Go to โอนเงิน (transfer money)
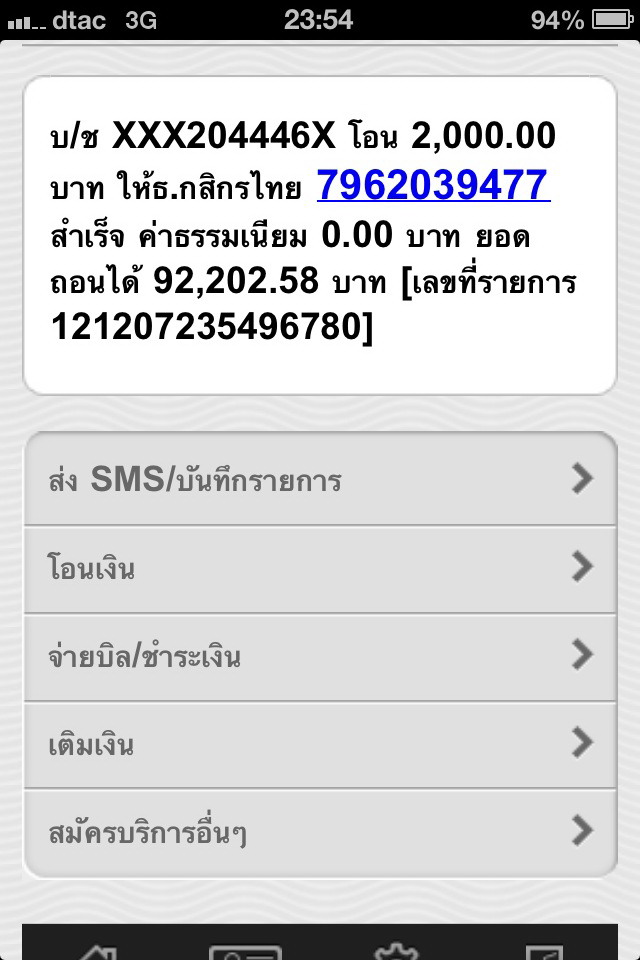The width and height of the screenshot is (640, 960). point(320,569)
